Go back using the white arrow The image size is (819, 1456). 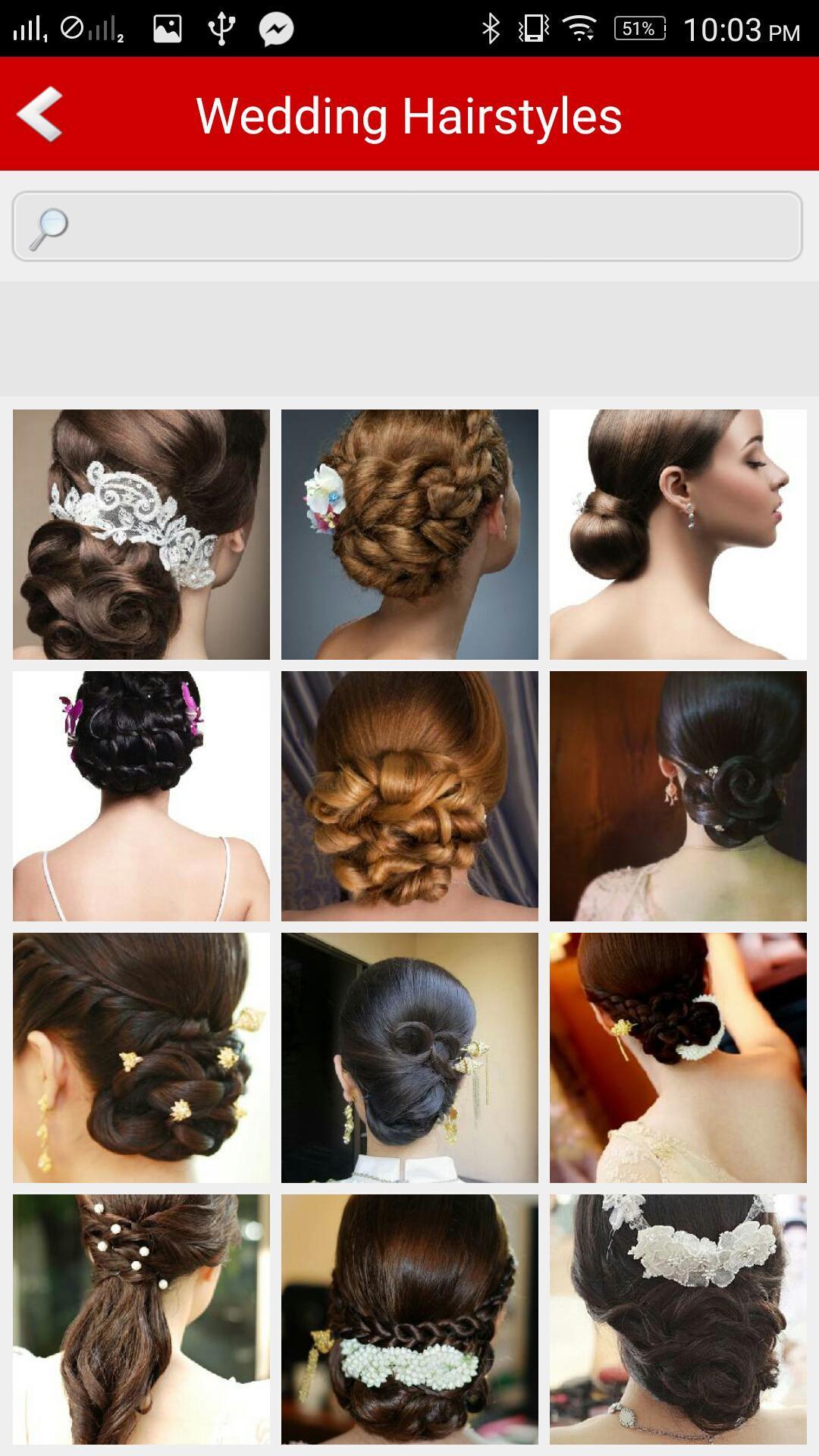pyautogui.click(x=39, y=114)
